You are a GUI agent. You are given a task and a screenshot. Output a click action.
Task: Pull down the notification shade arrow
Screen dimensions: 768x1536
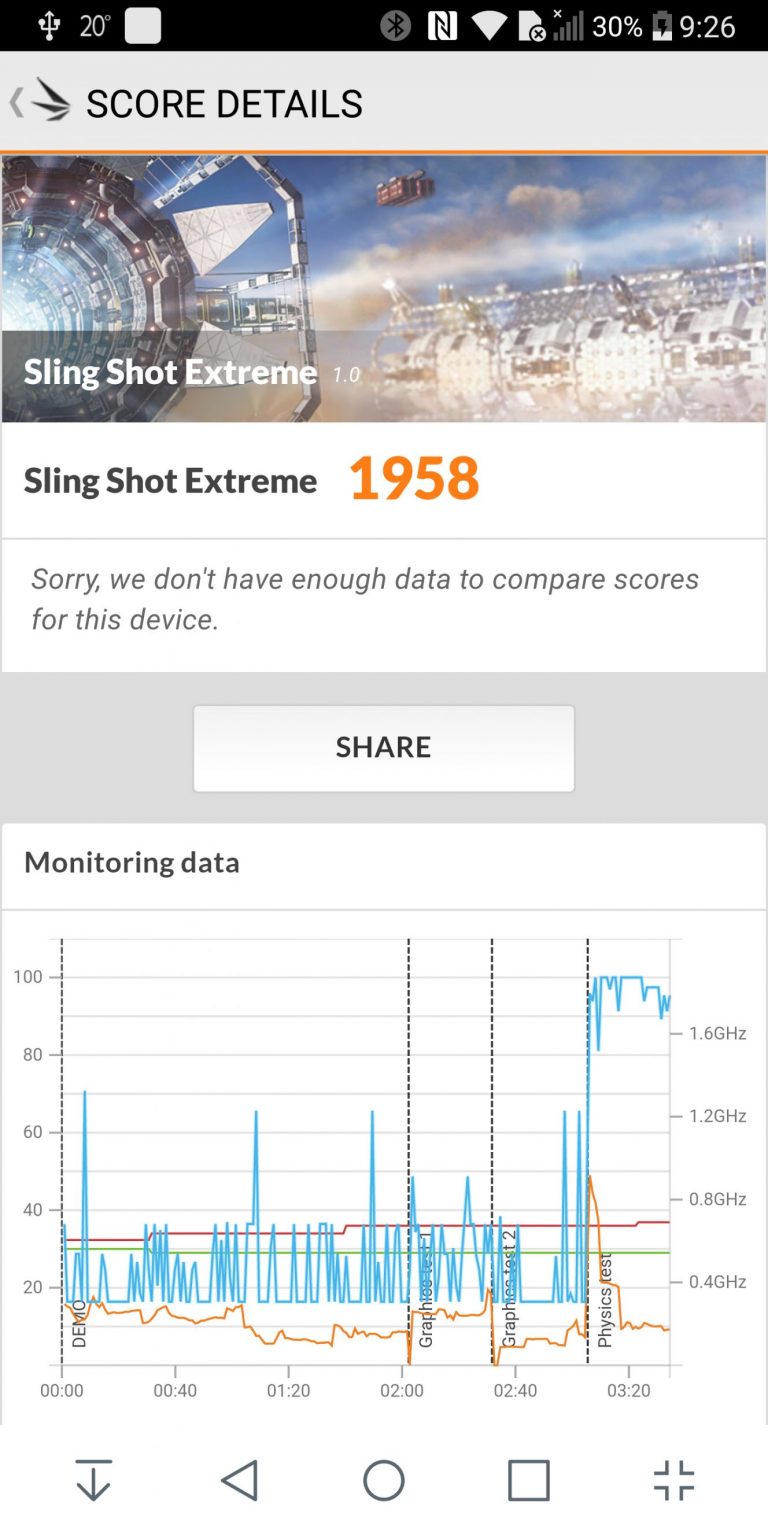(94, 1480)
